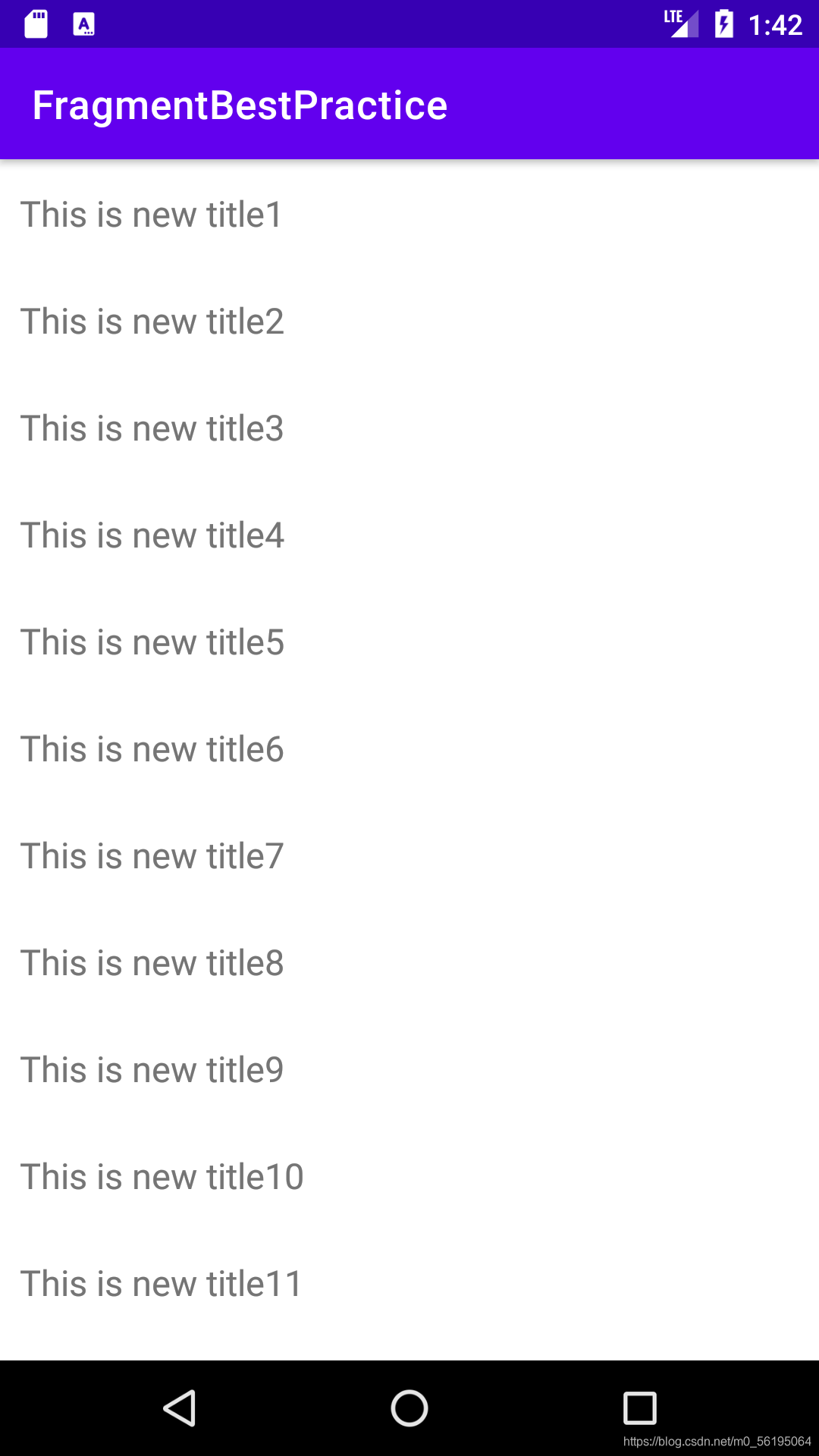Image resolution: width=819 pixels, height=1456 pixels.
Task: Open the 'This is new title10' item
Action: click(x=162, y=1177)
